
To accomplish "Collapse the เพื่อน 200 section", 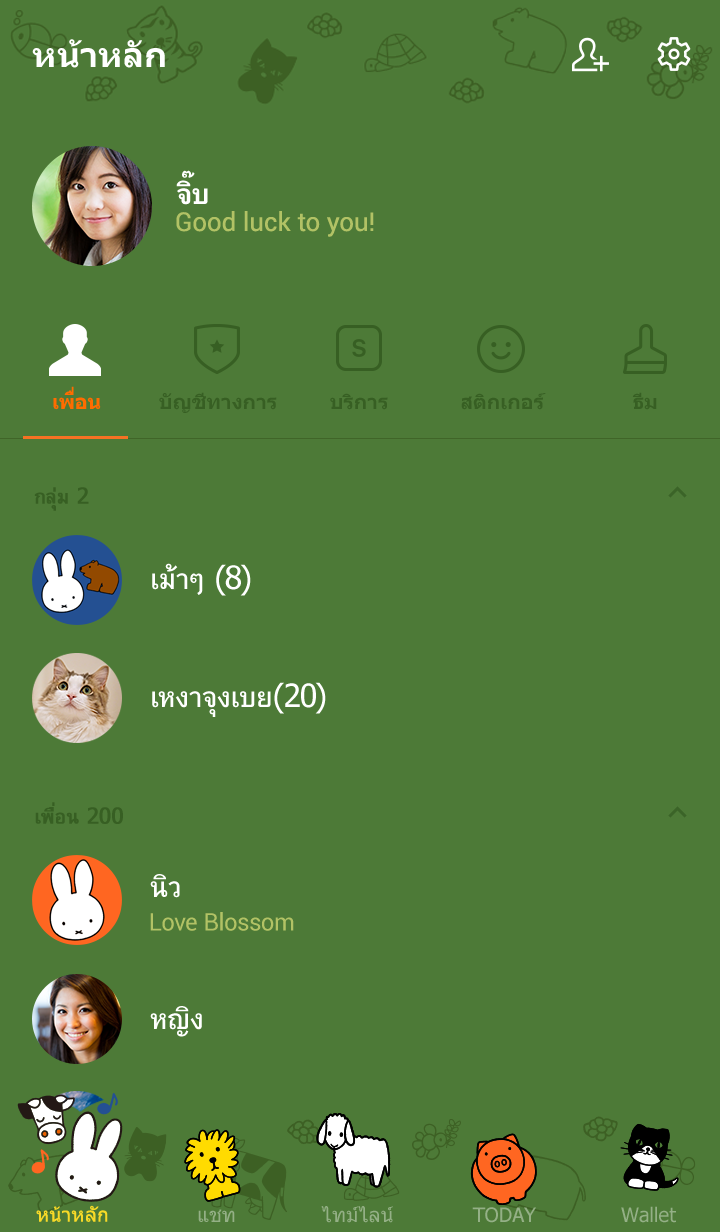I will (x=677, y=813).
